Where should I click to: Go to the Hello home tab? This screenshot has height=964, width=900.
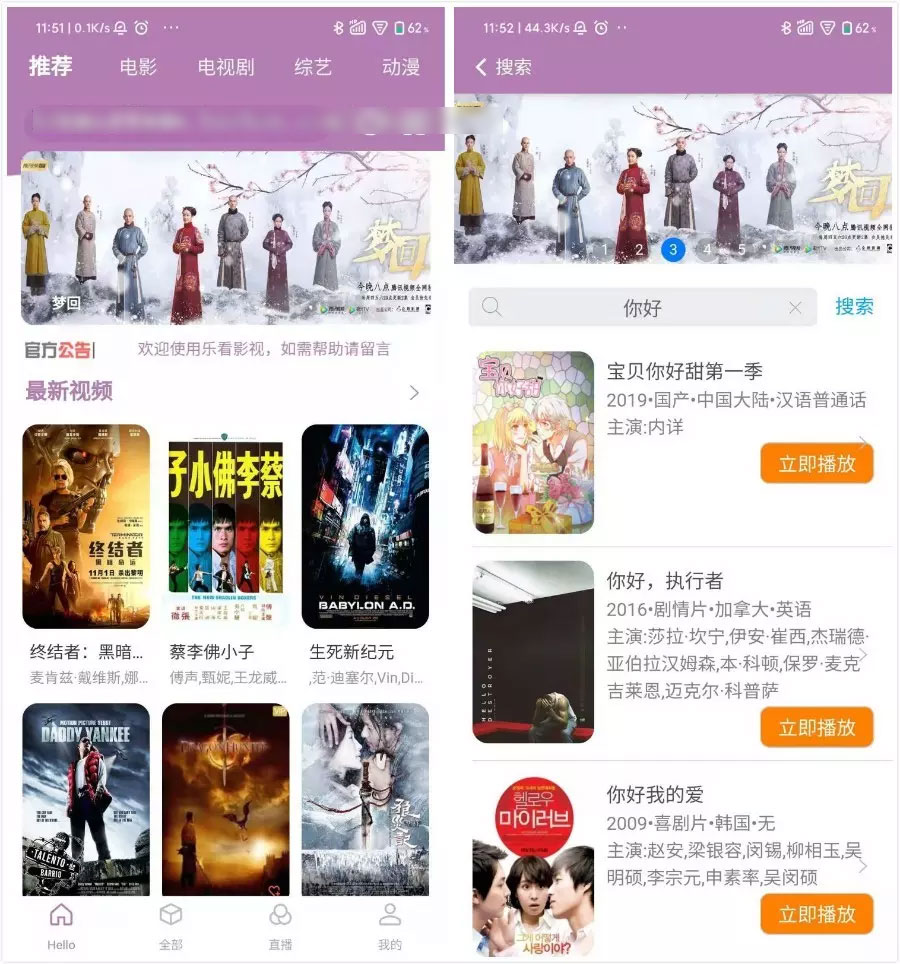[61, 927]
